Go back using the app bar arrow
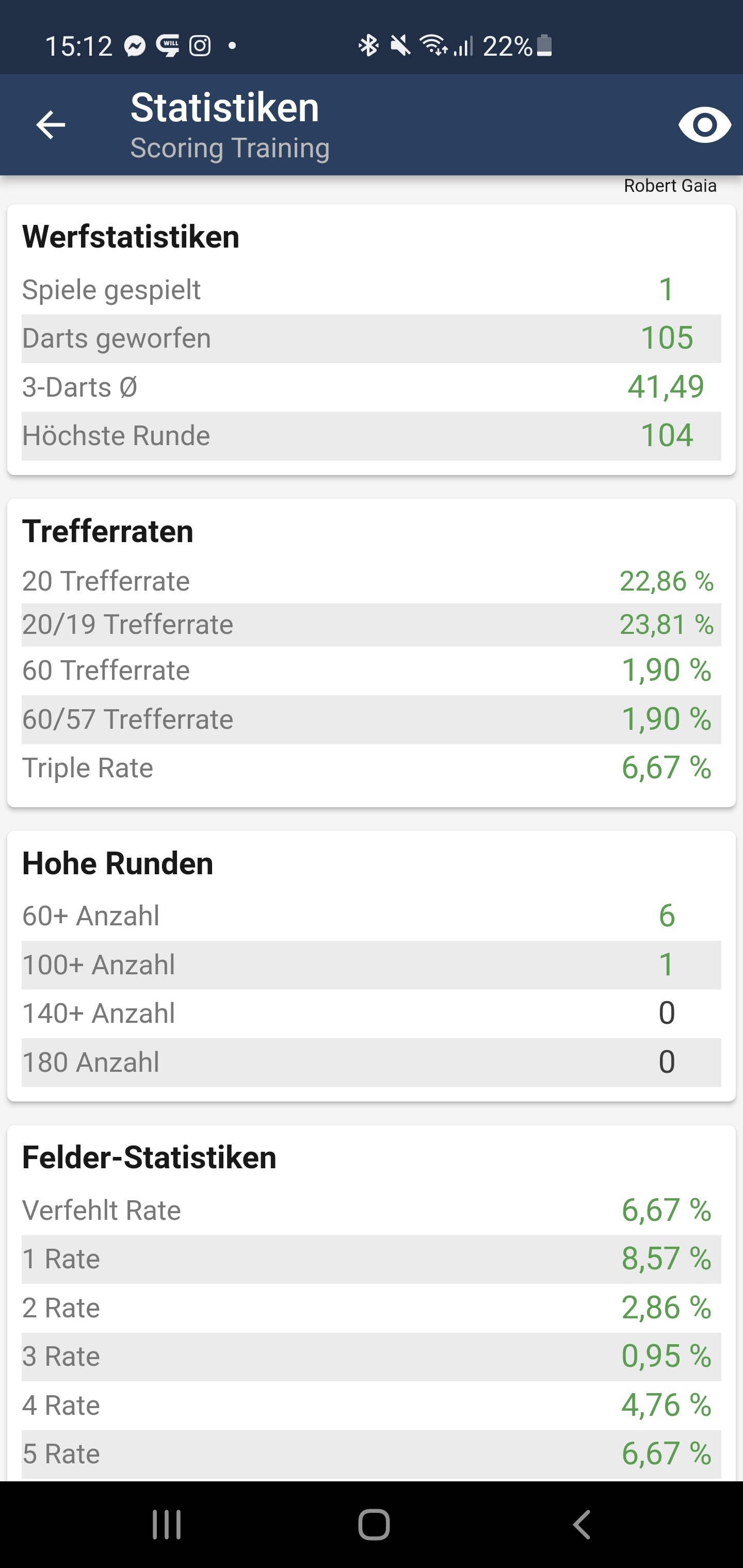The height and width of the screenshot is (1568, 743). click(x=51, y=125)
